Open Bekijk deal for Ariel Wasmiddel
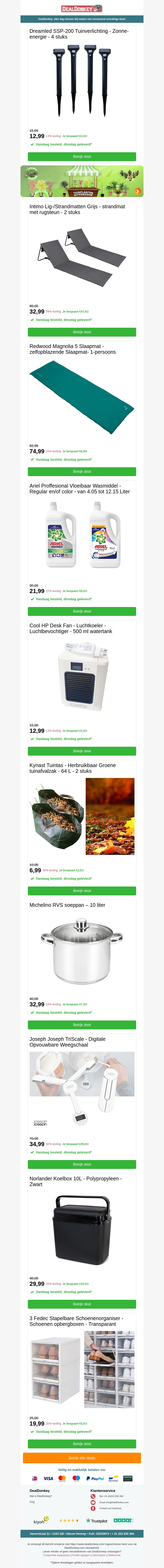Image resolution: width=164 pixels, height=1568 pixels. coord(82,611)
